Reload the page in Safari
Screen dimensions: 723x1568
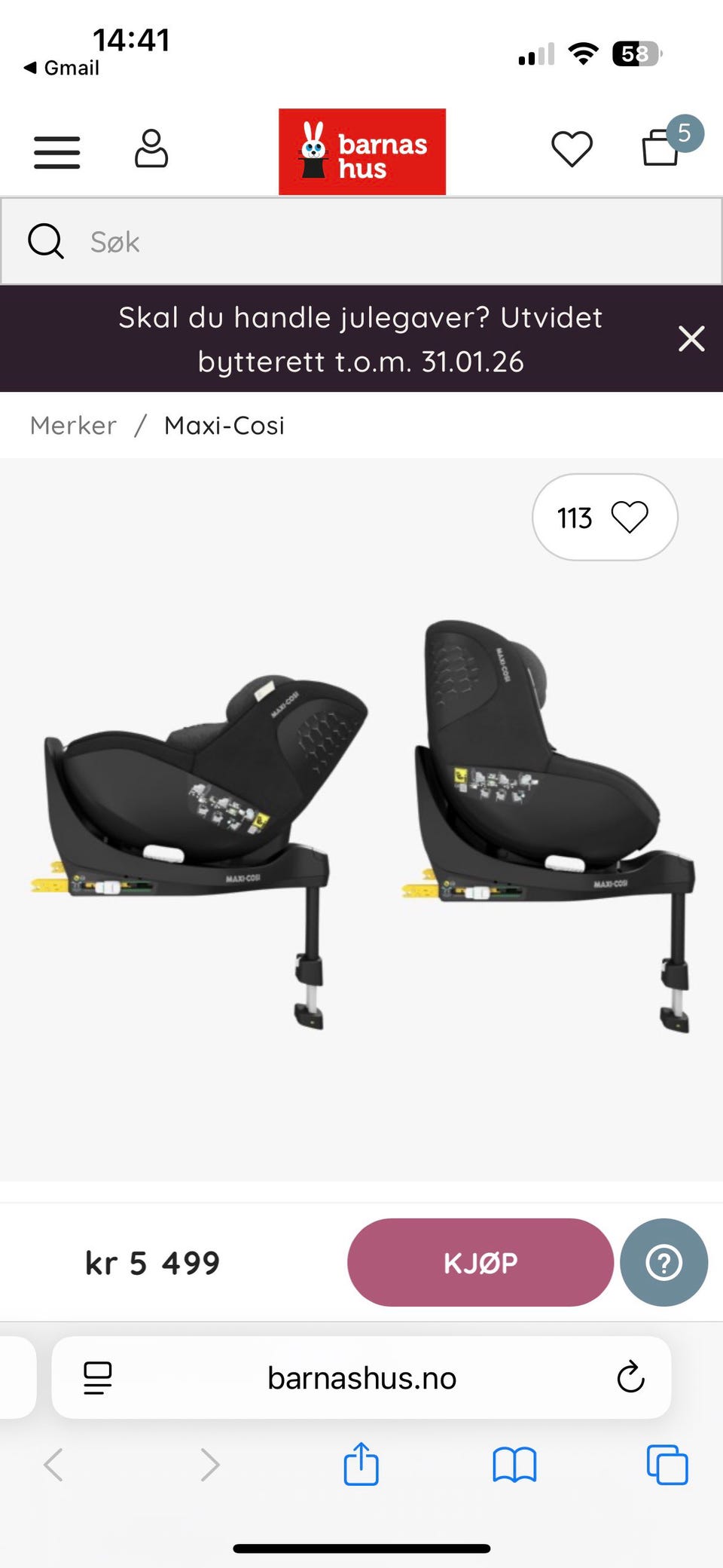click(630, 1378)
